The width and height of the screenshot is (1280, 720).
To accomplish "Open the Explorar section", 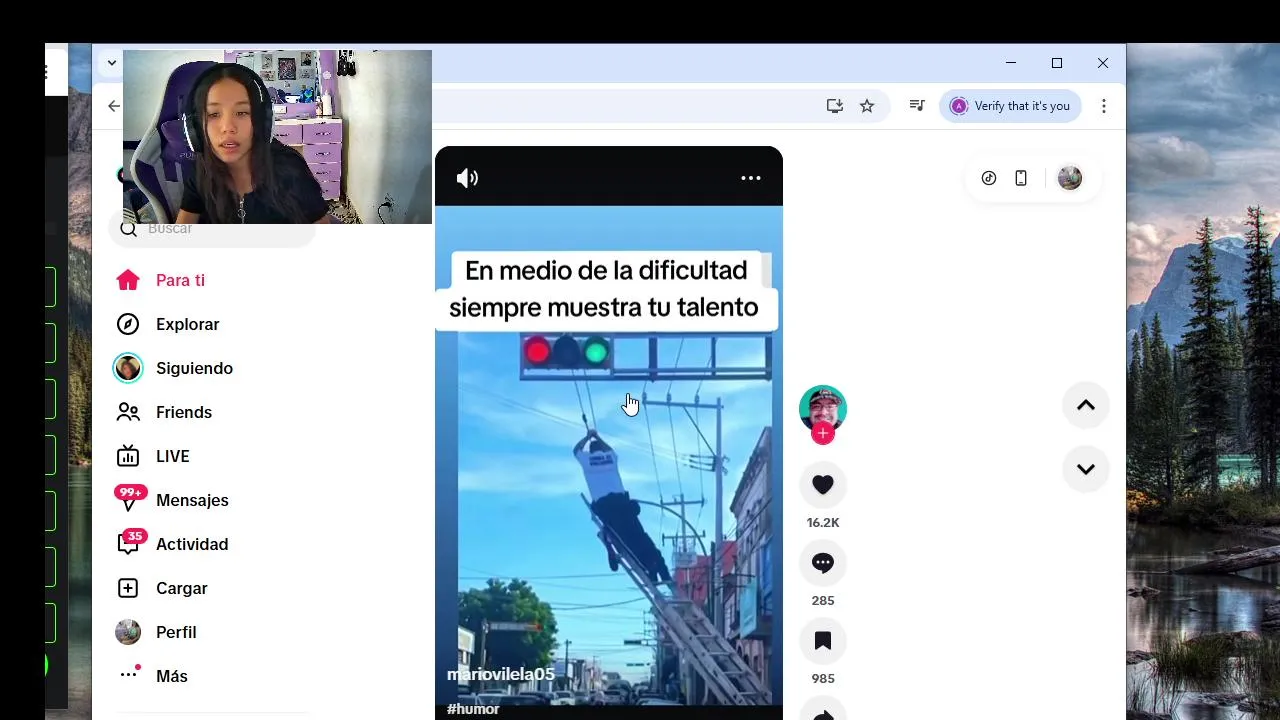I will pos(186,324).
